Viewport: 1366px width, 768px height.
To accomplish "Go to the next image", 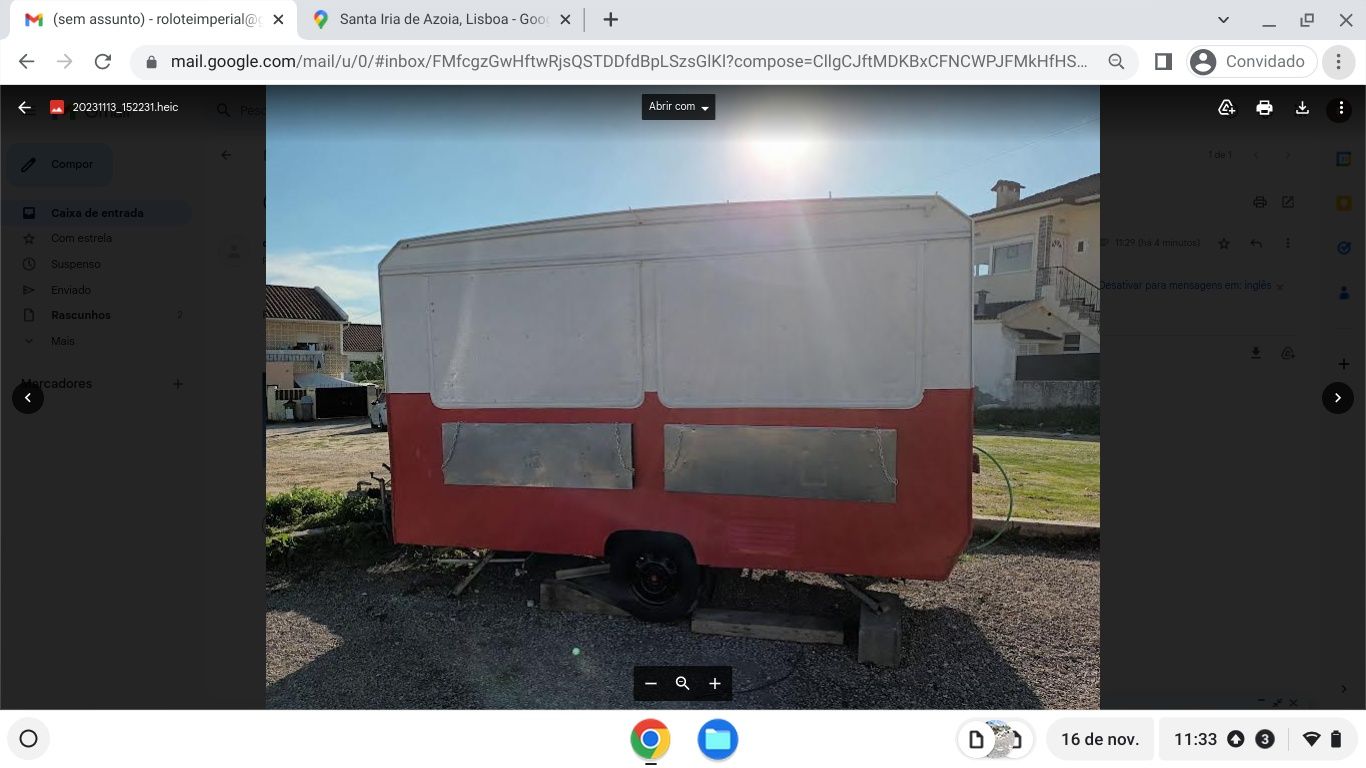I will pos(1338,398).
